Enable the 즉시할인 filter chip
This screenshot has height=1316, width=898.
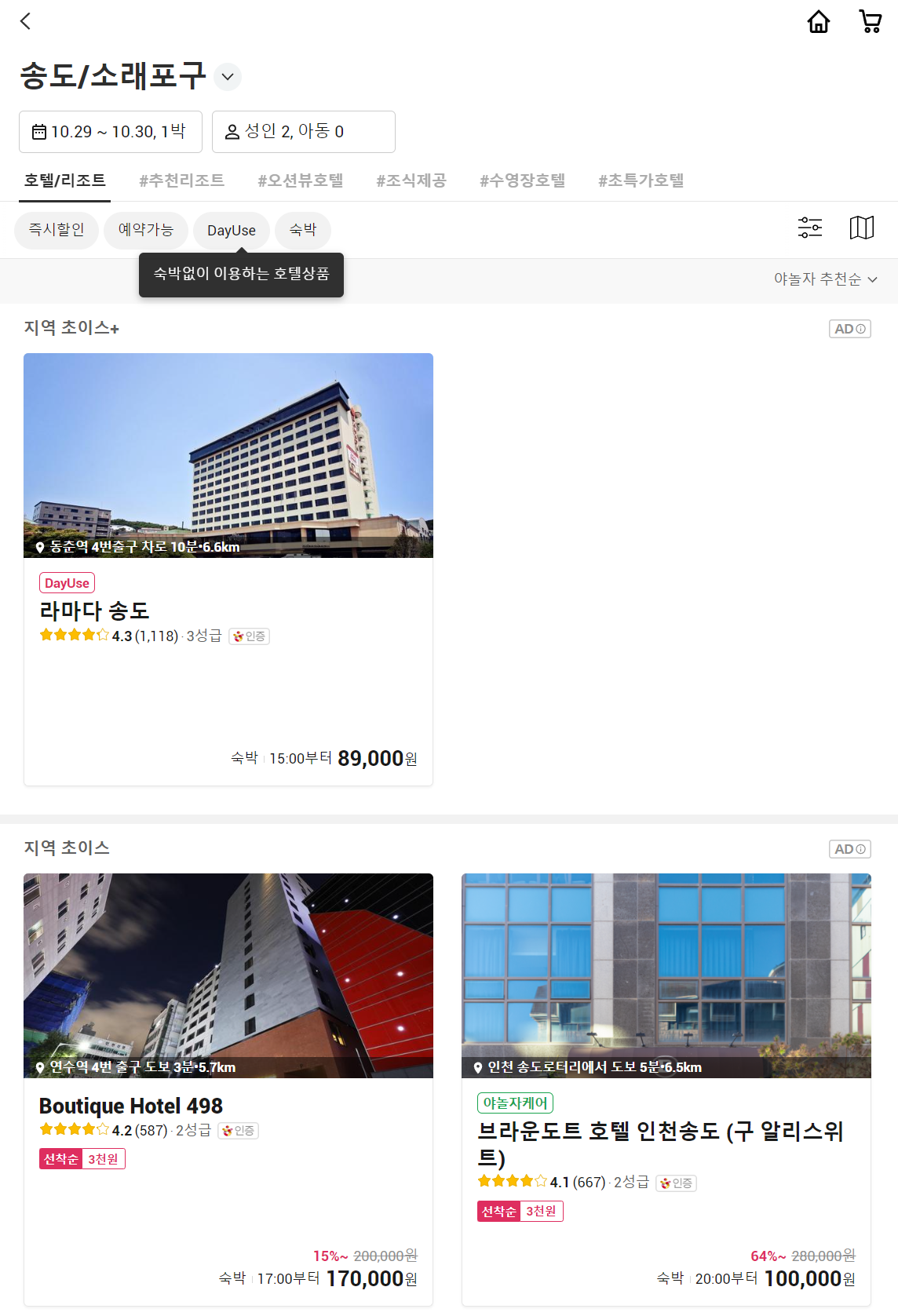click(56, 230)
